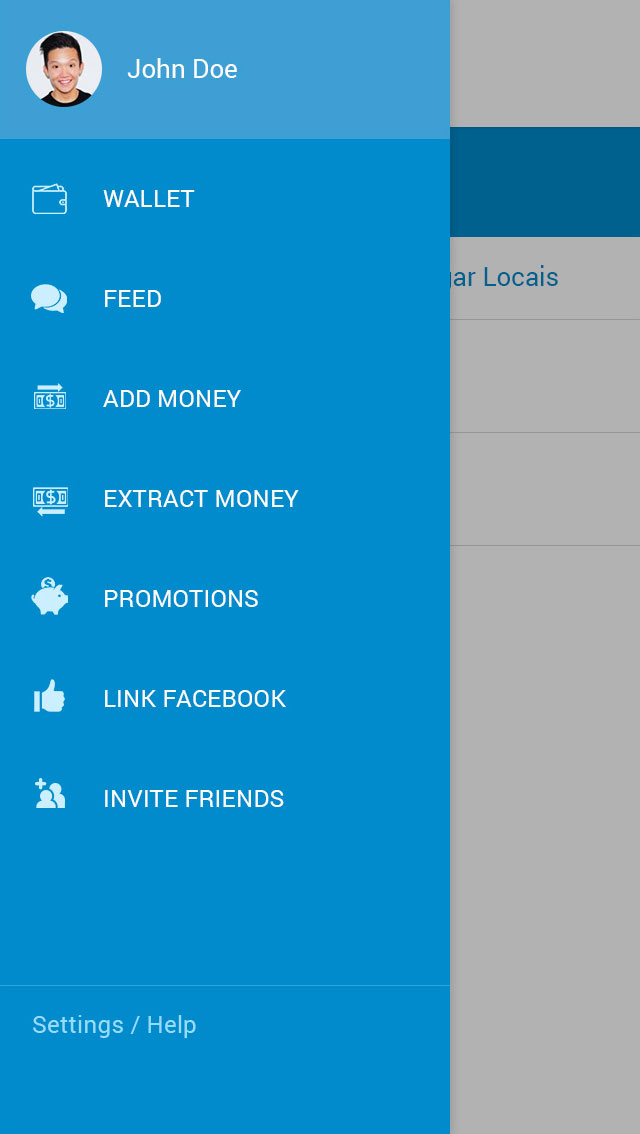640x1134 pixels.
Task: Tap John Doe's profile picture
Action: [x=64, y=69]
